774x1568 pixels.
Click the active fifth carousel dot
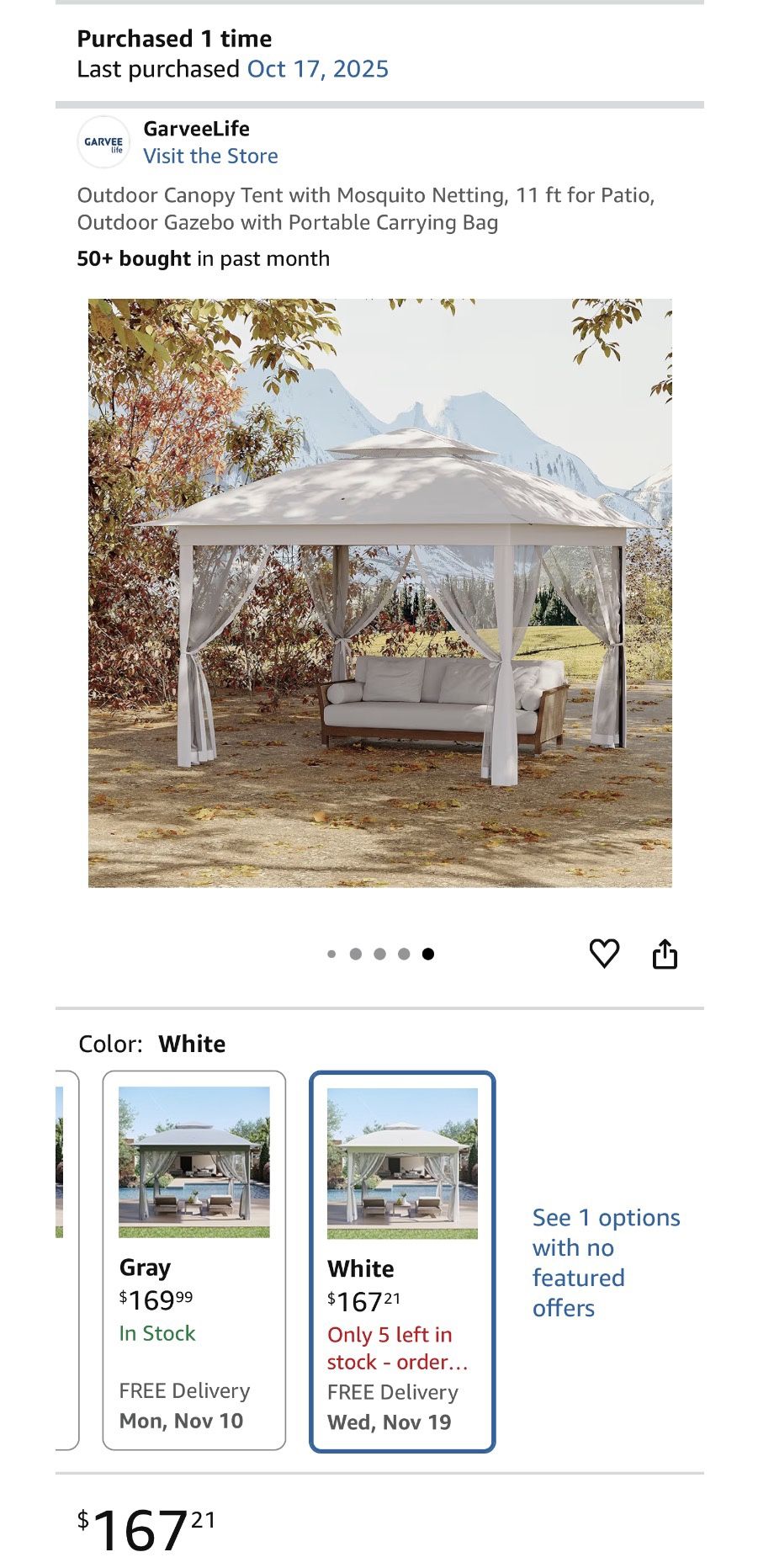tap(427, 953)
